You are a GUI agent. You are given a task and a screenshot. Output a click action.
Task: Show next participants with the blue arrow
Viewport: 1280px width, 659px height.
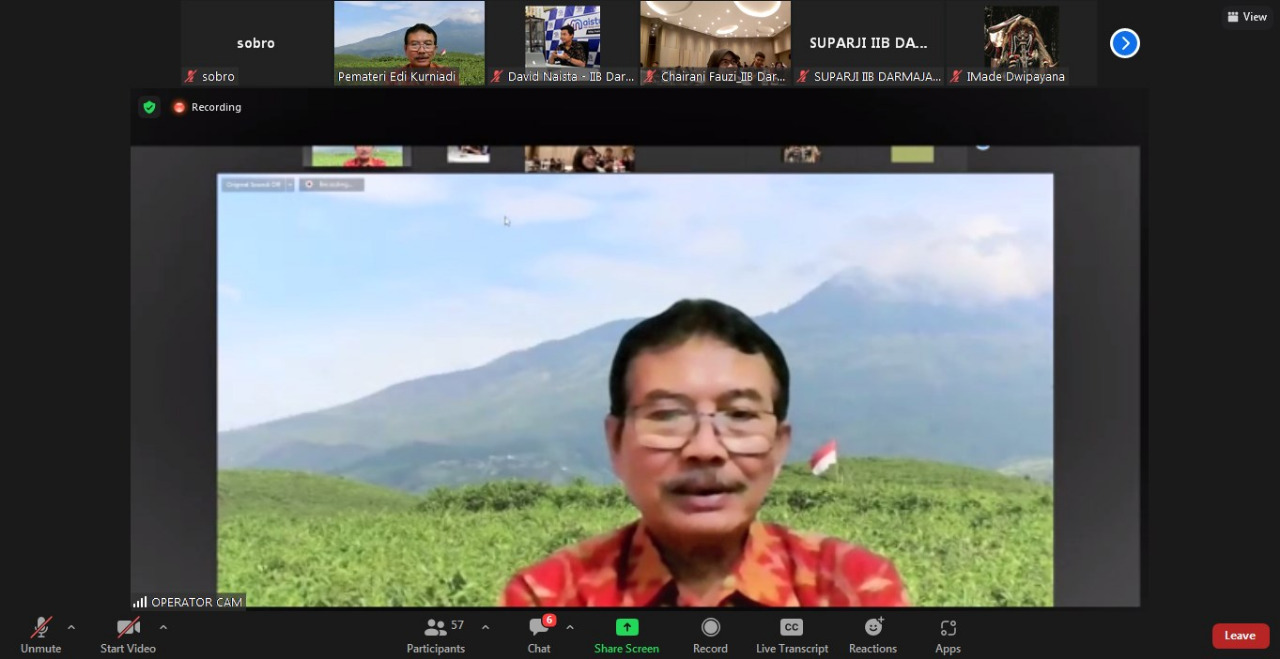(x=1125, y=43)
